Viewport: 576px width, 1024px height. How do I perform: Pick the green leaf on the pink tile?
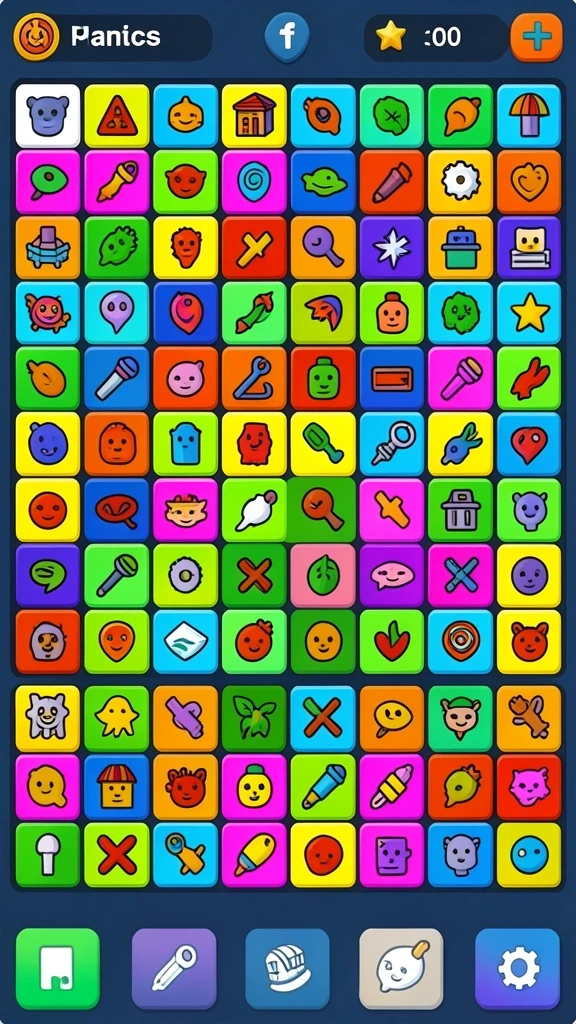coord(323,576)
